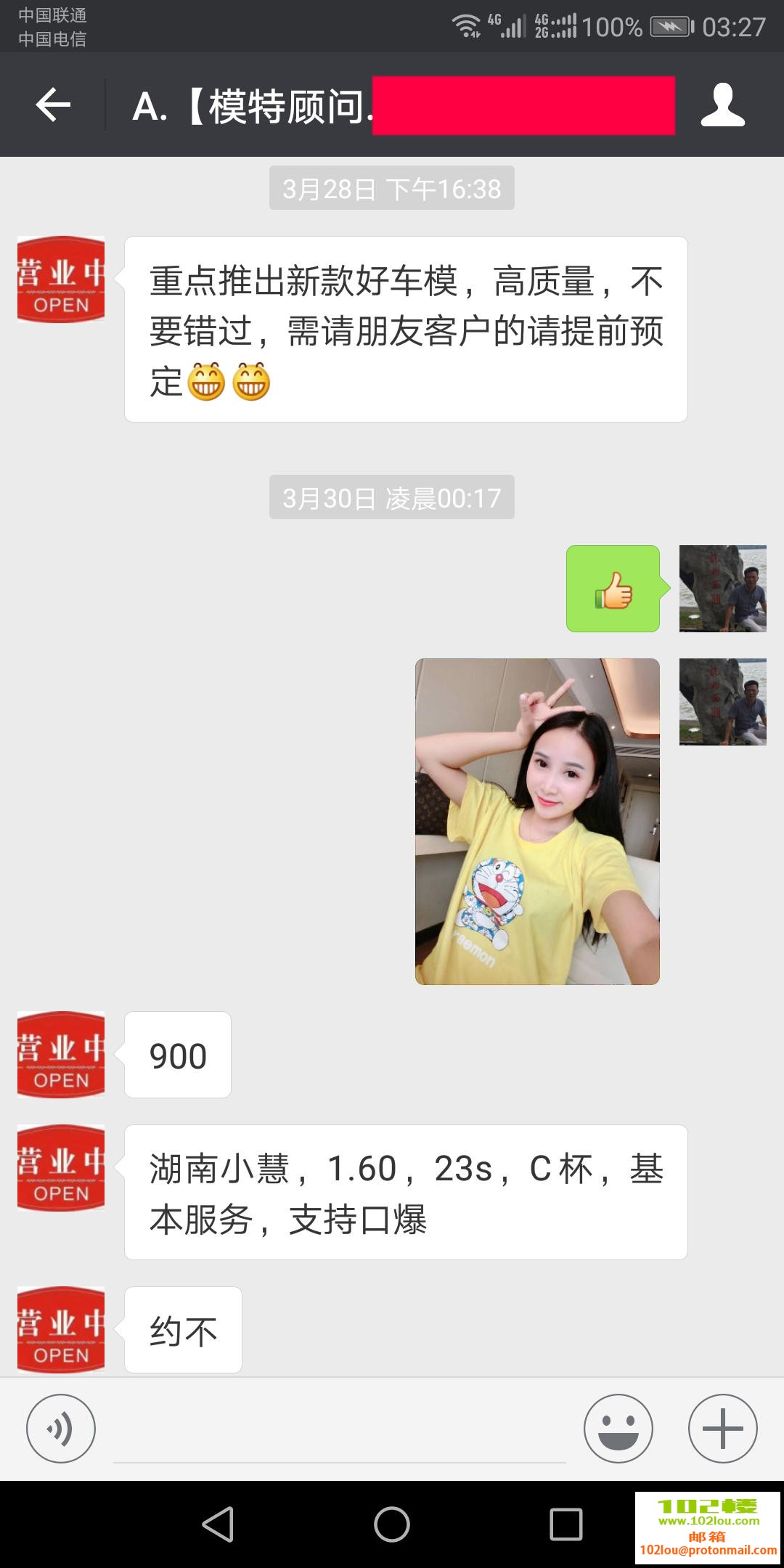The width and height of the screenshot is (784, 1568).
Task: Select the 约不 message bubble
Action: pos(183,1329)
